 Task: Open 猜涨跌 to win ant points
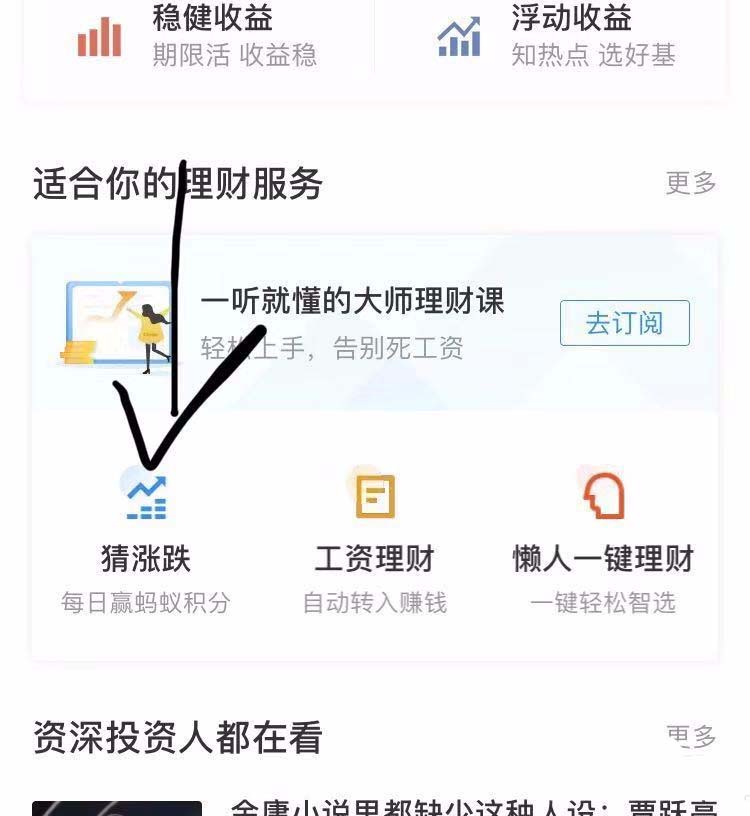click(146, 540)
